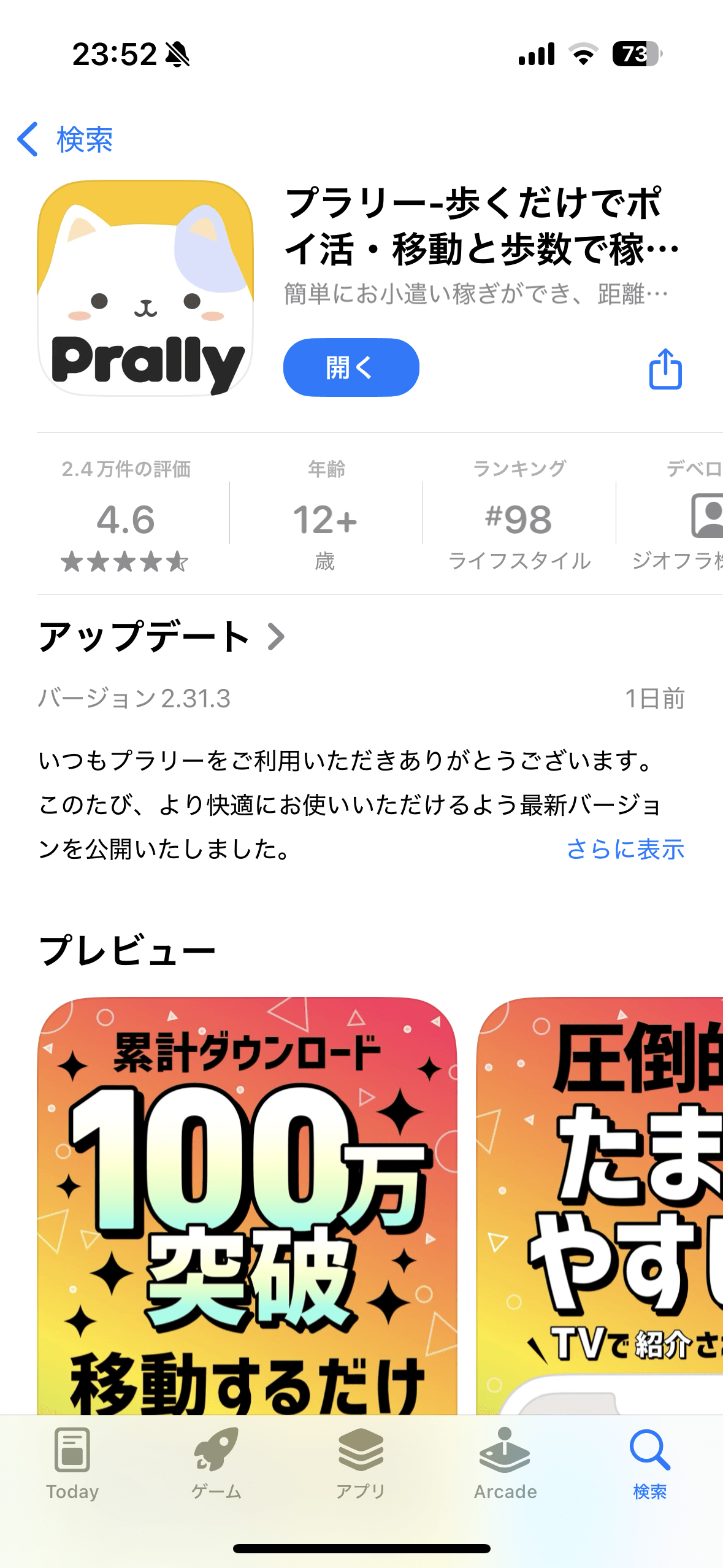
Task: Open the app with the 開く button
Action: pos(351,367)
